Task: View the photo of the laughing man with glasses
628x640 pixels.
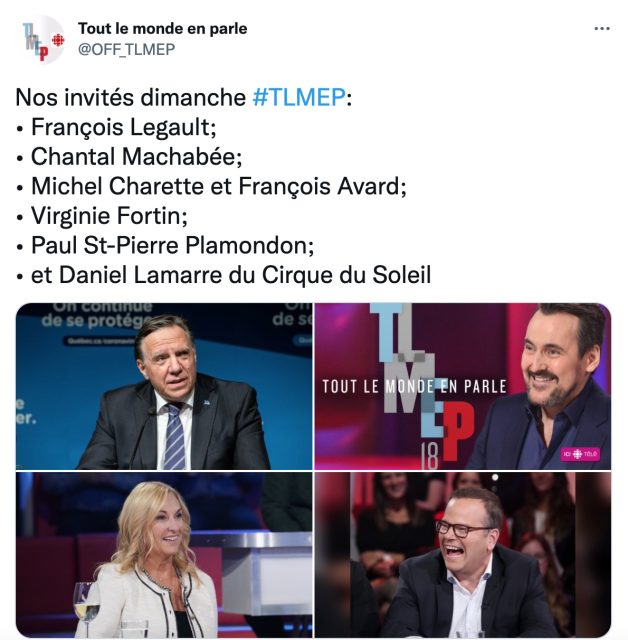Action: tap(462, 555)
